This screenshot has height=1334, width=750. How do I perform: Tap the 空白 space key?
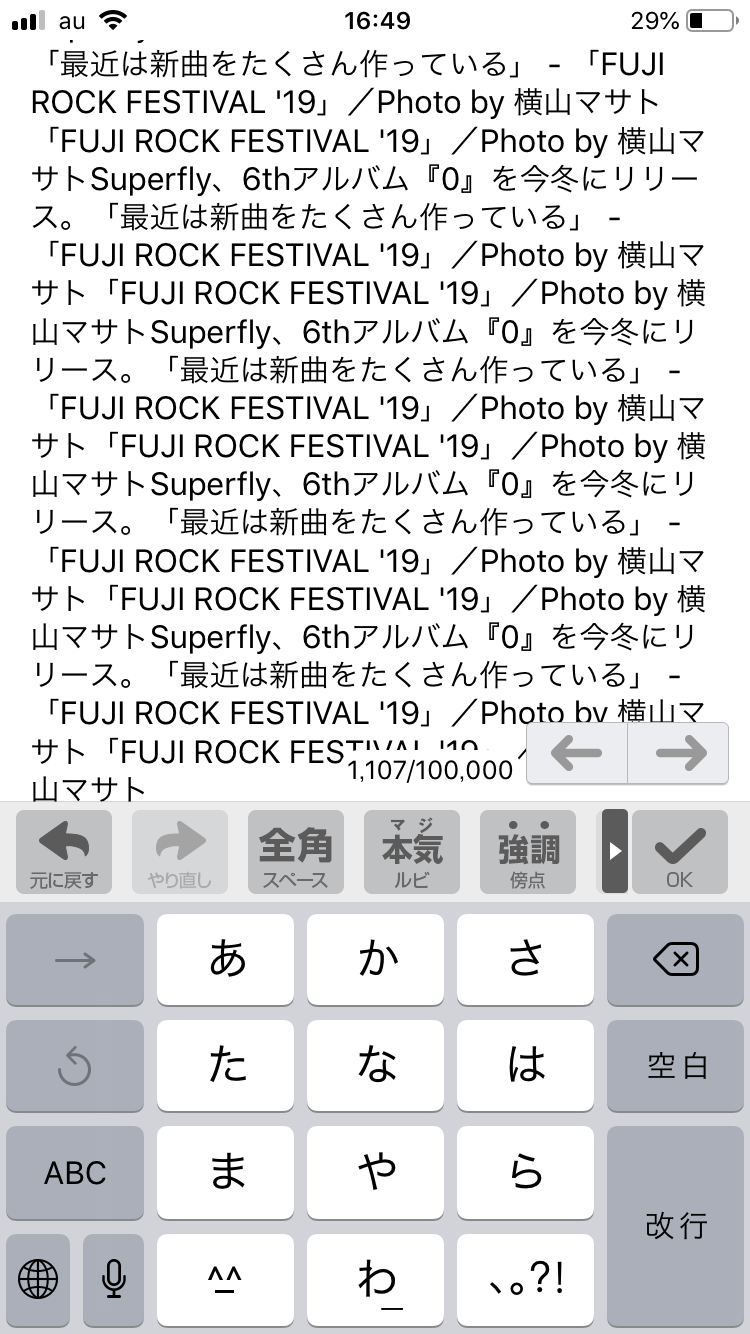click(676, 1066)
